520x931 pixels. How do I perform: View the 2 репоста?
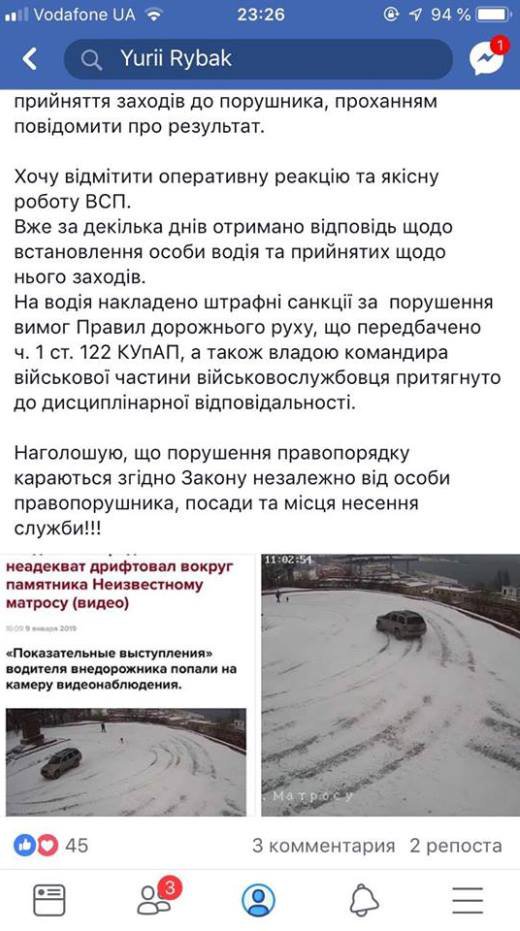(456, 846)
